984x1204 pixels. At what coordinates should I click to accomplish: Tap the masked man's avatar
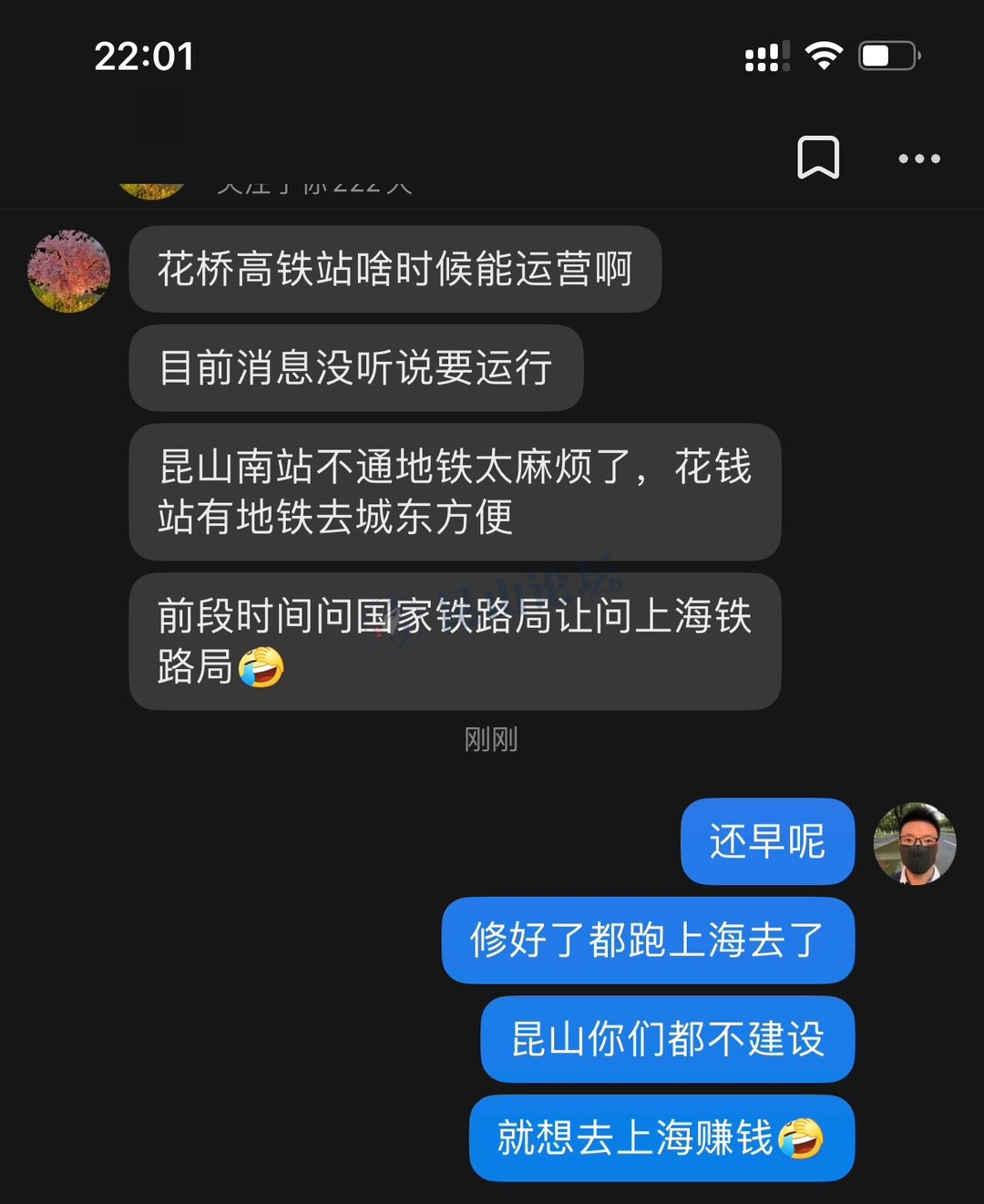click(x=914, y=843)
